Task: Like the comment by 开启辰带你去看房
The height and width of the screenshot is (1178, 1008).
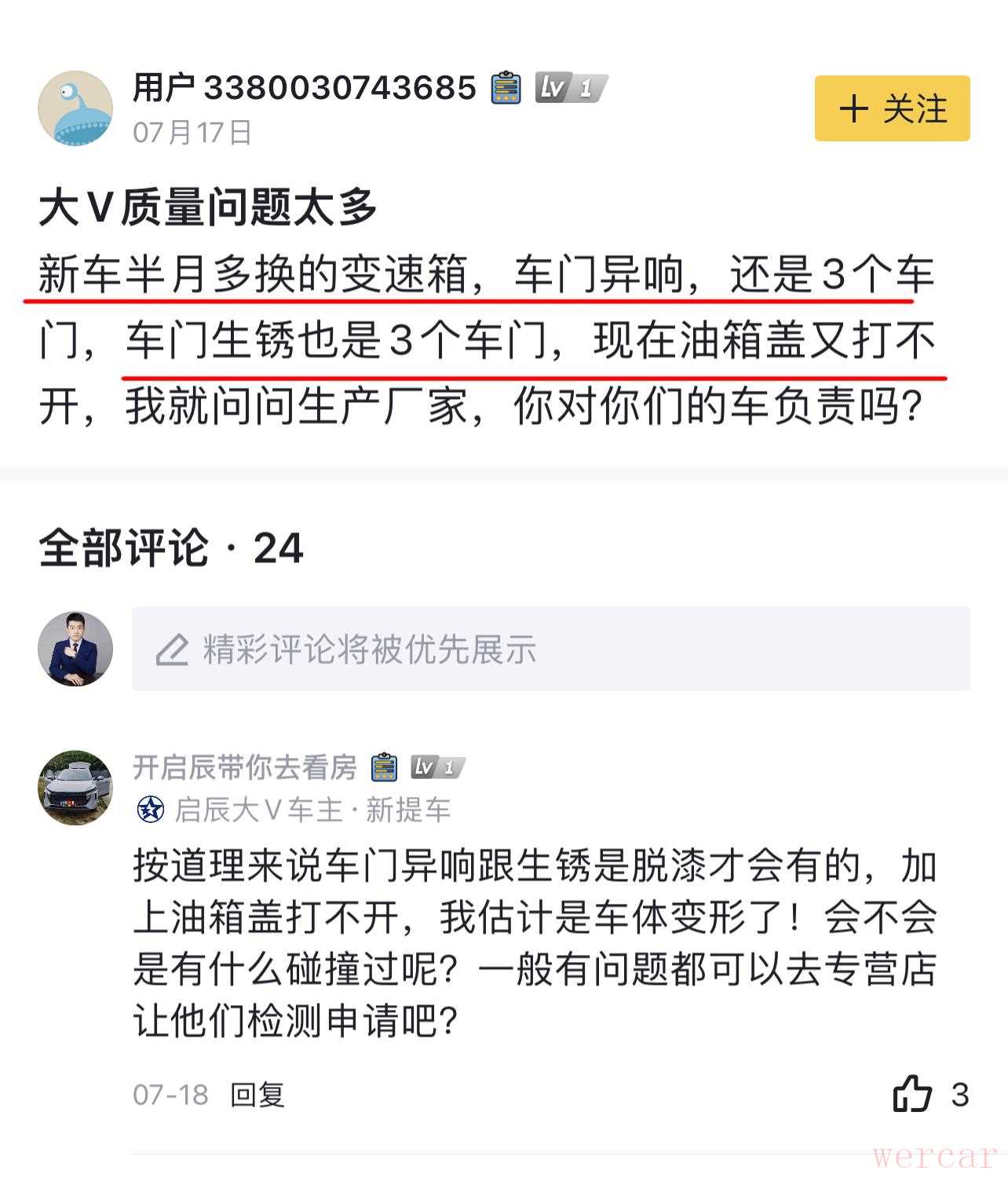Action: (913, 1093)
